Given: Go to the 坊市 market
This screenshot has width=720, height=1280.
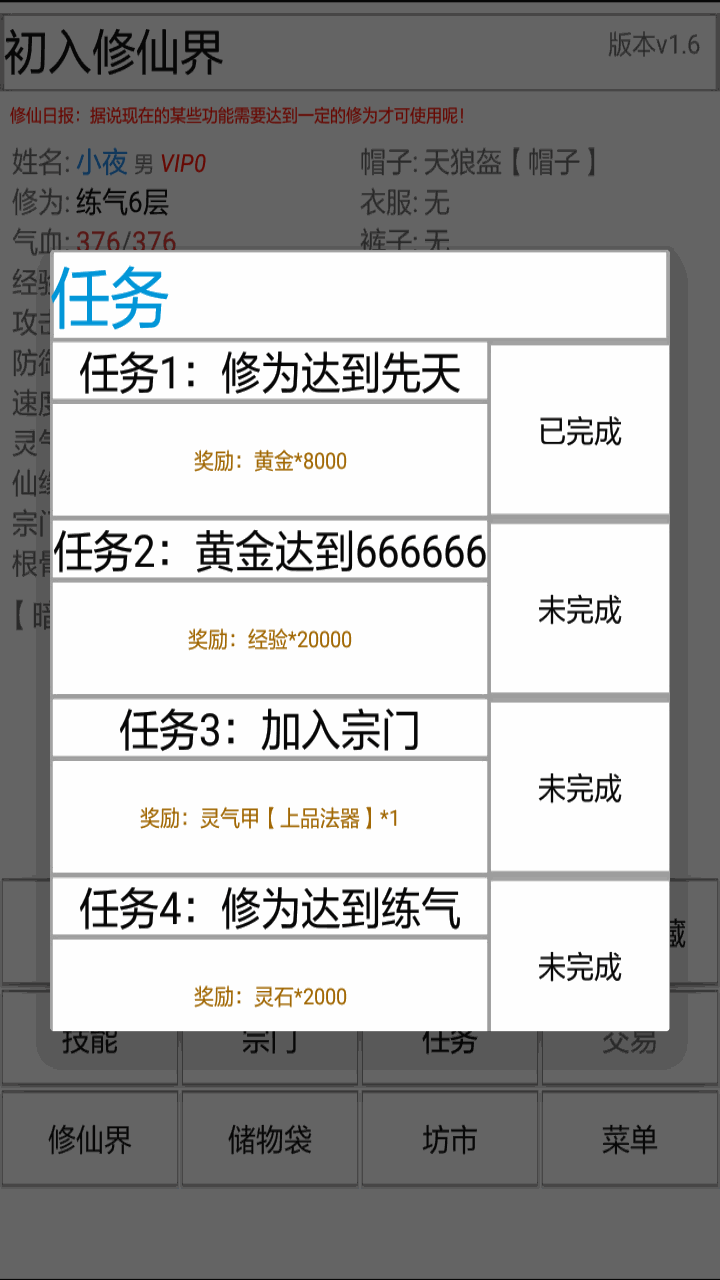Looking at the screenshot, I should tap(450, 1139).
